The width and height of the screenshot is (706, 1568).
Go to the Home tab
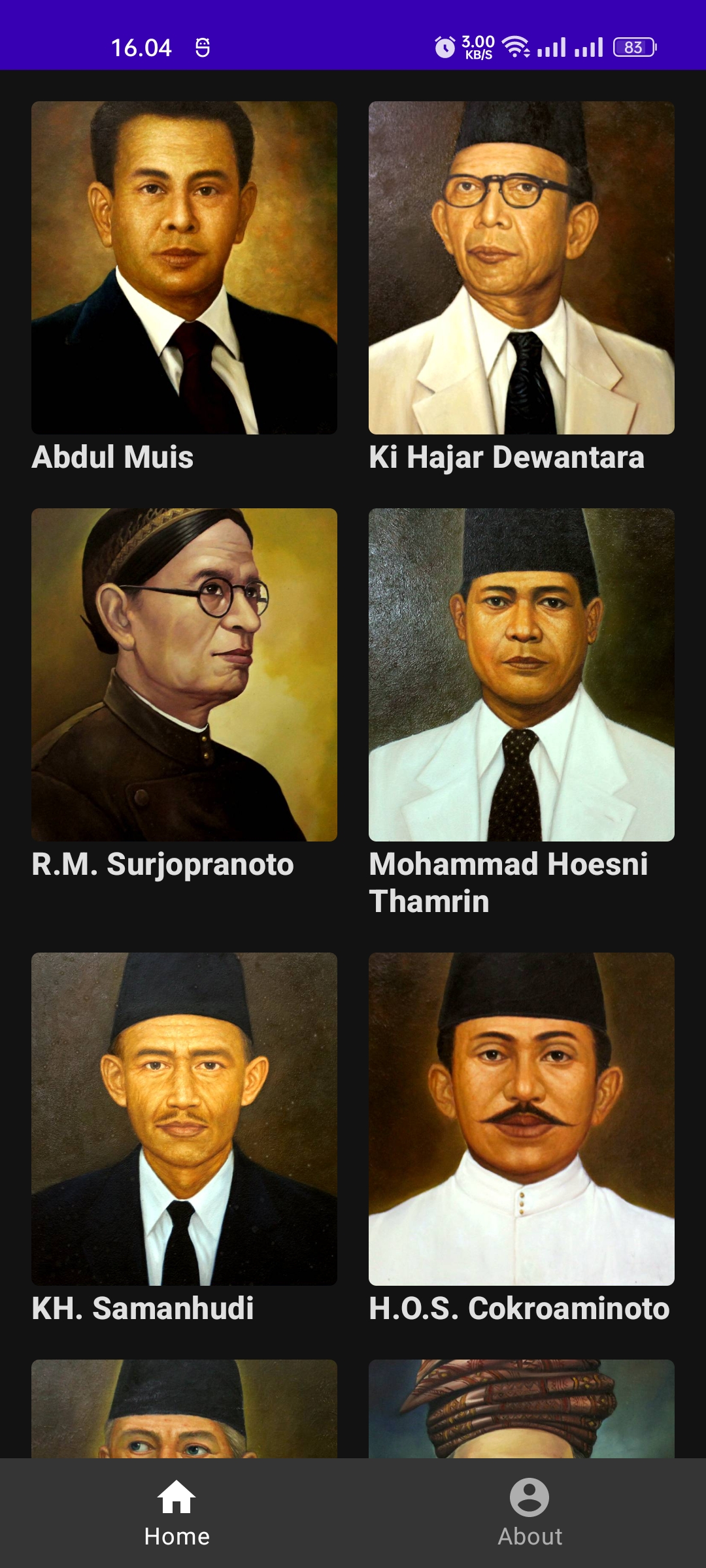coord(176,1513)
